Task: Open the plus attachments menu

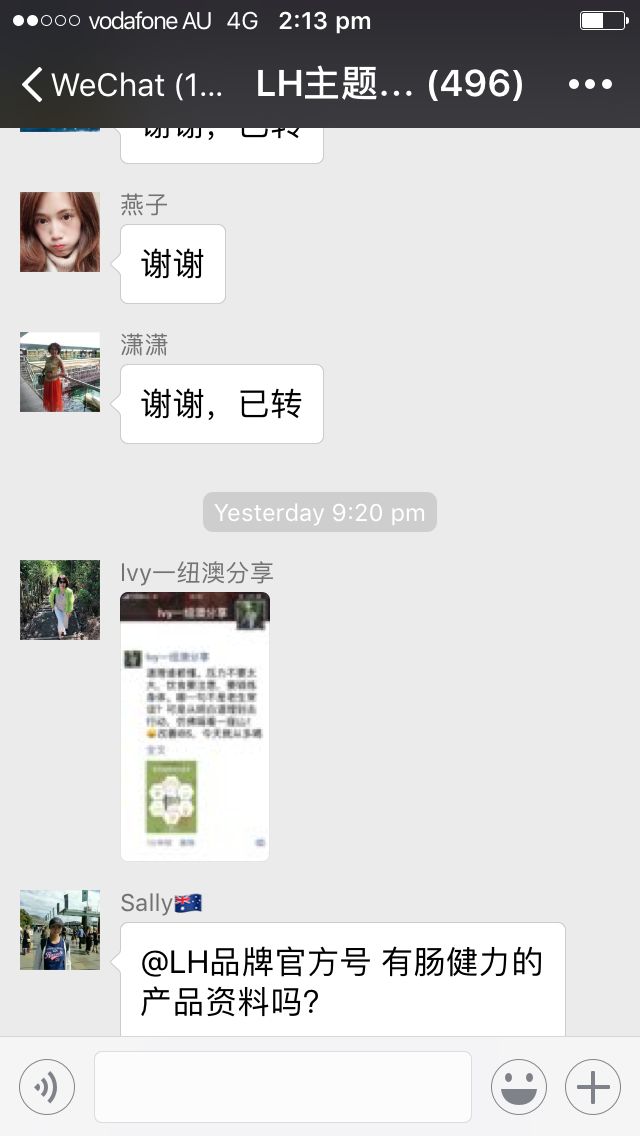Action: tap(593, 1087)
